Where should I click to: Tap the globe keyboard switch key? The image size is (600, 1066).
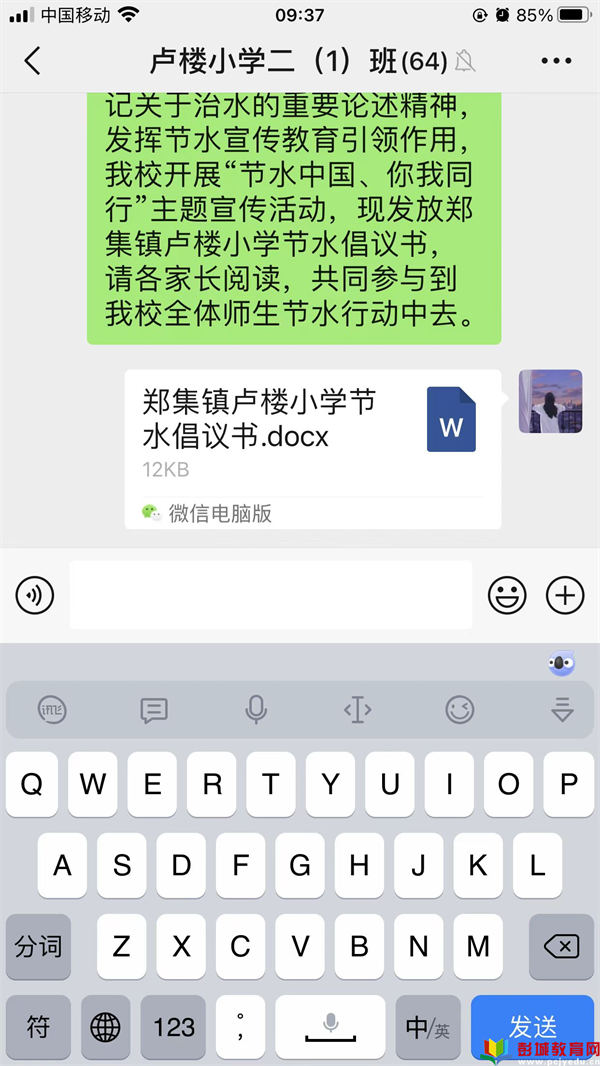pyautogui.click(x=106, y=1027)
